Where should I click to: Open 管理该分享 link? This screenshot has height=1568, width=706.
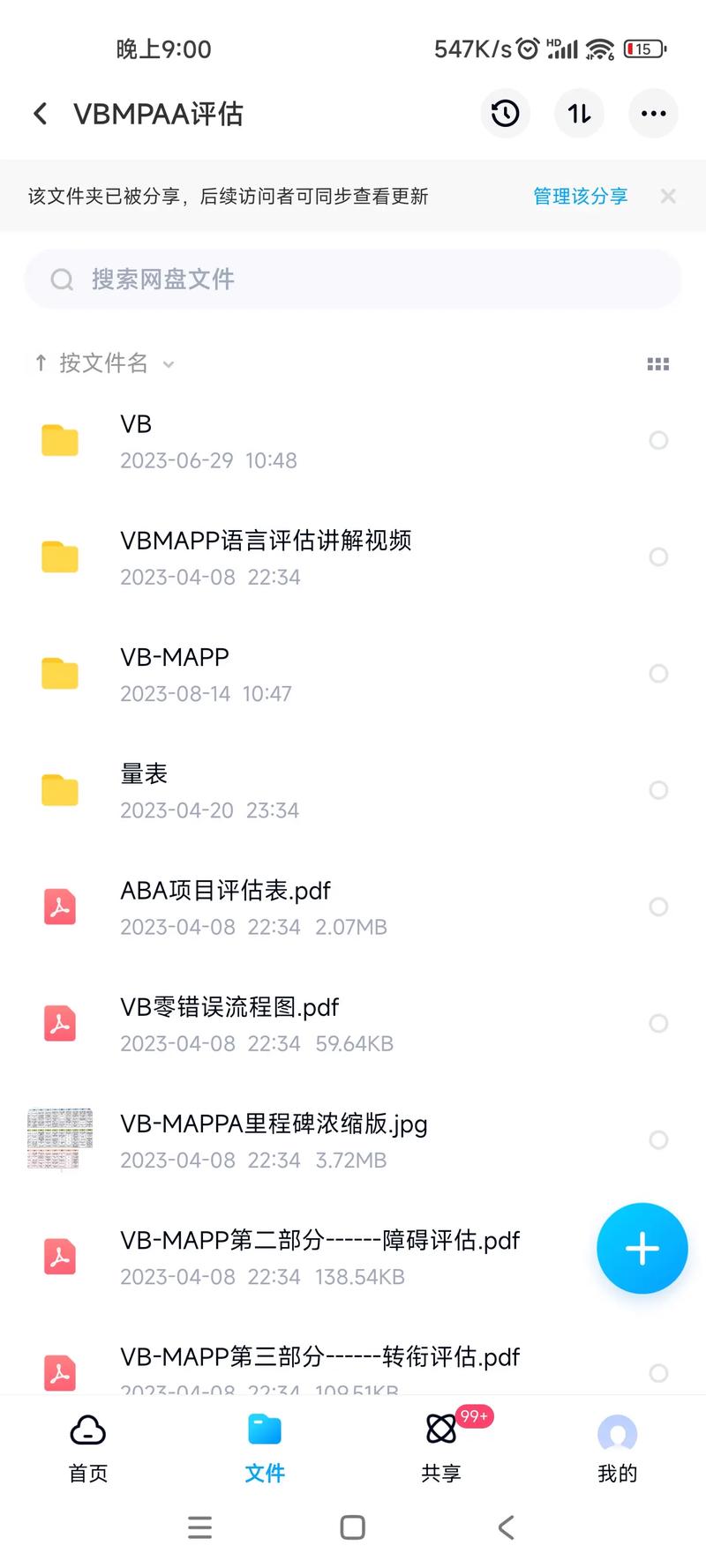[580, 196]
